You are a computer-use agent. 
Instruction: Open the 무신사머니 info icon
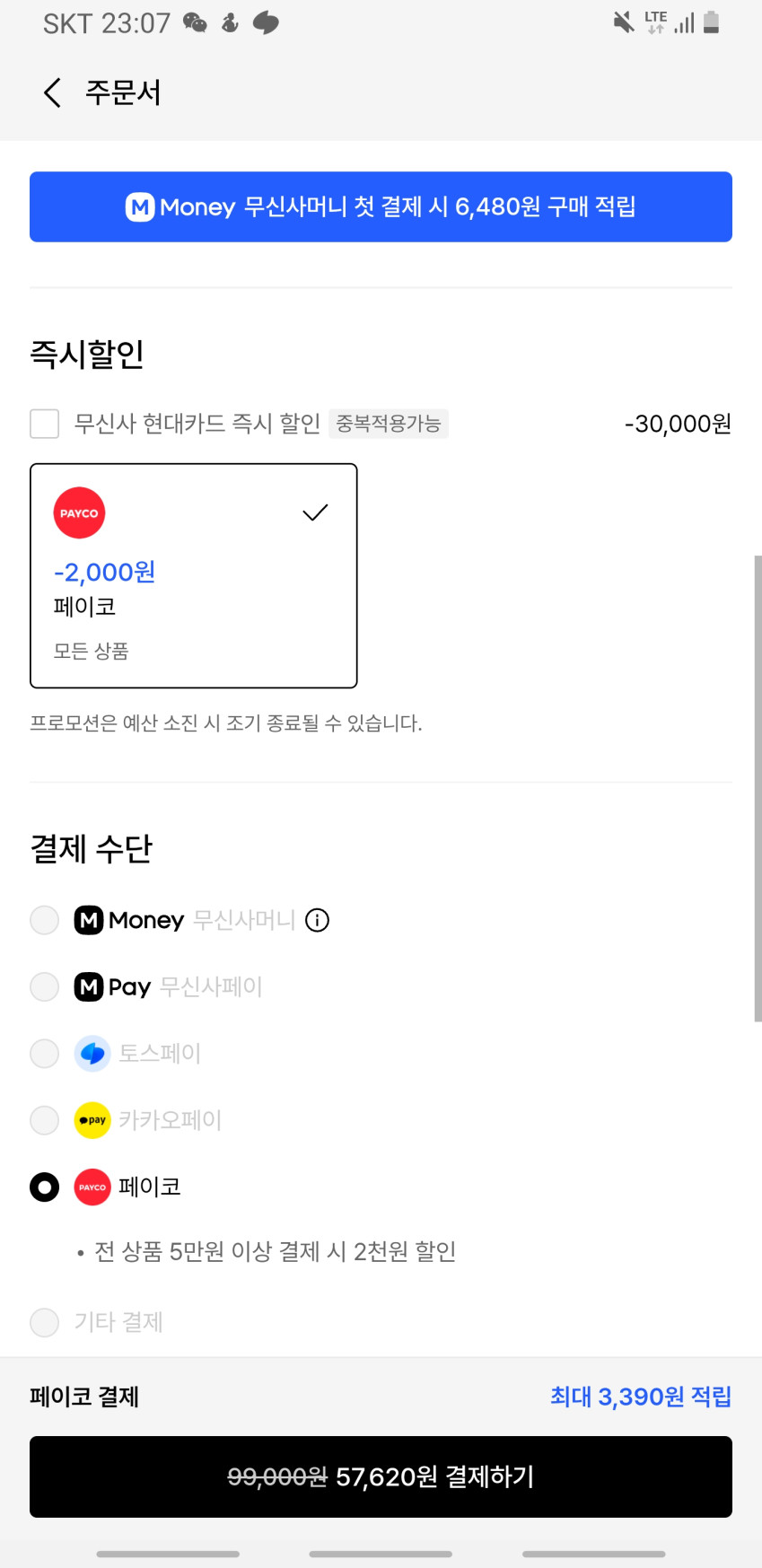click(x=318, y=920)
